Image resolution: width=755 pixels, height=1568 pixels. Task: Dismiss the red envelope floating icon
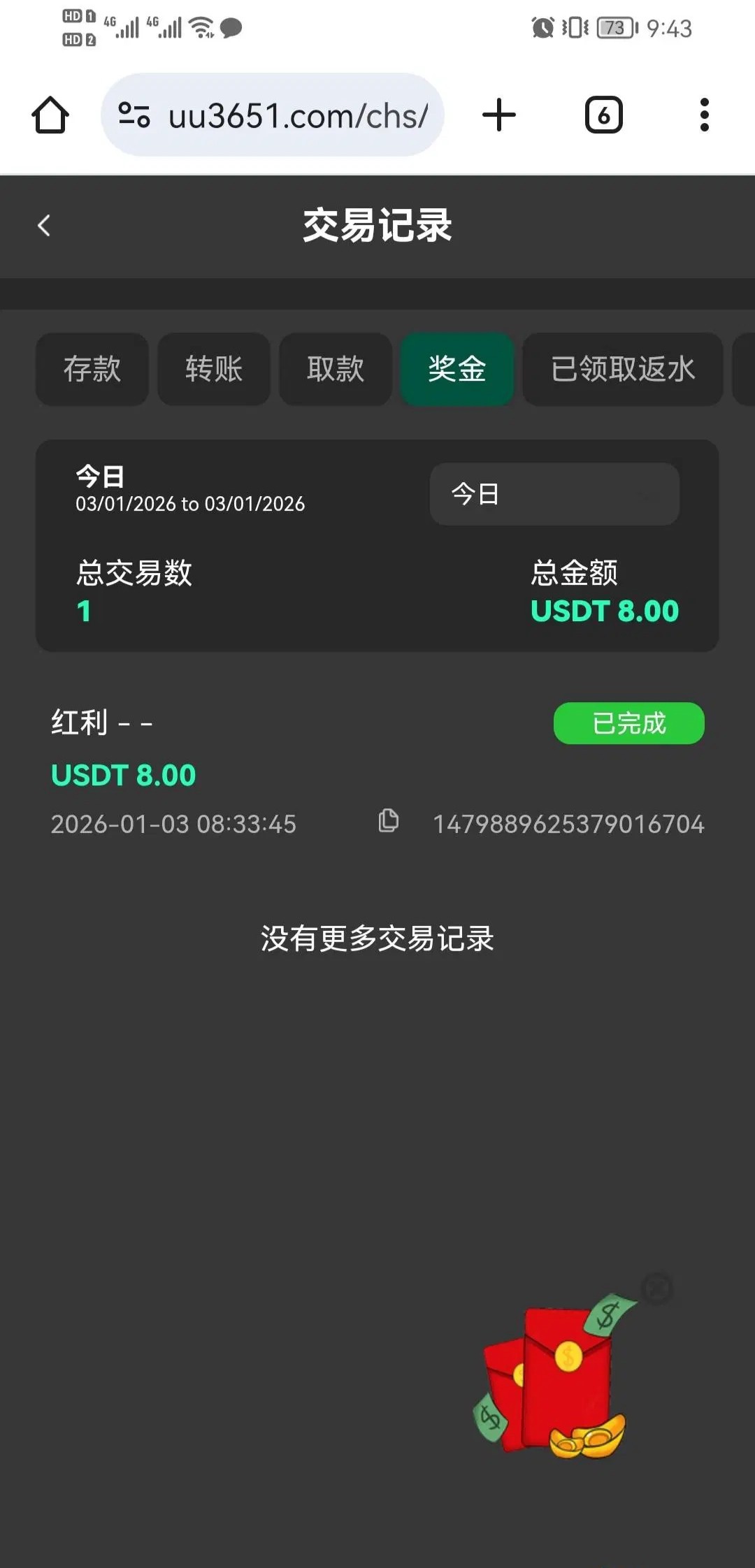tap(657, 1287)
